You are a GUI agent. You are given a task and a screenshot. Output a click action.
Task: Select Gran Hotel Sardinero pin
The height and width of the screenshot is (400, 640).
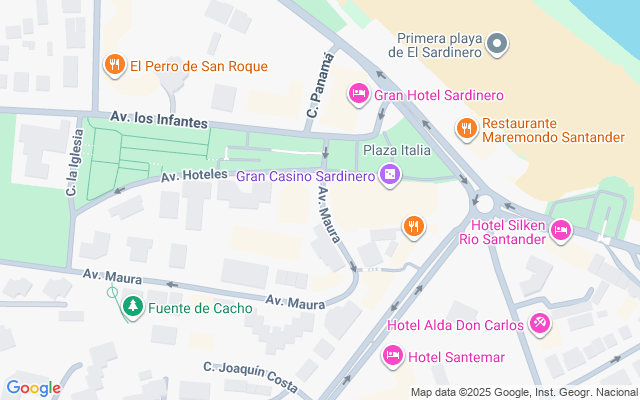pyautogui.click(x=358, y=94)
